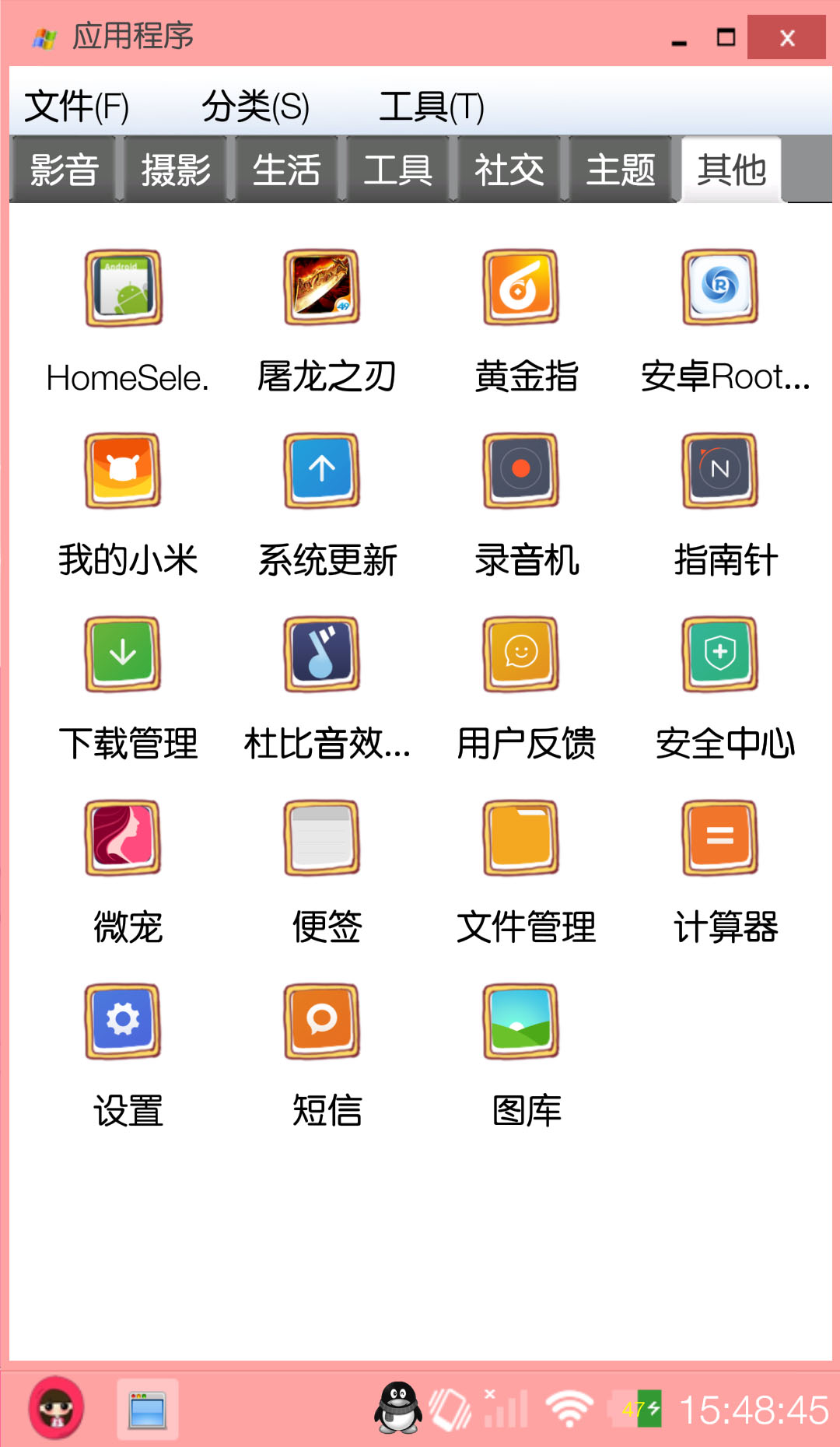Open the 工具(T) menu
The height and width of the screenshot is (1447, 840).
431,106
